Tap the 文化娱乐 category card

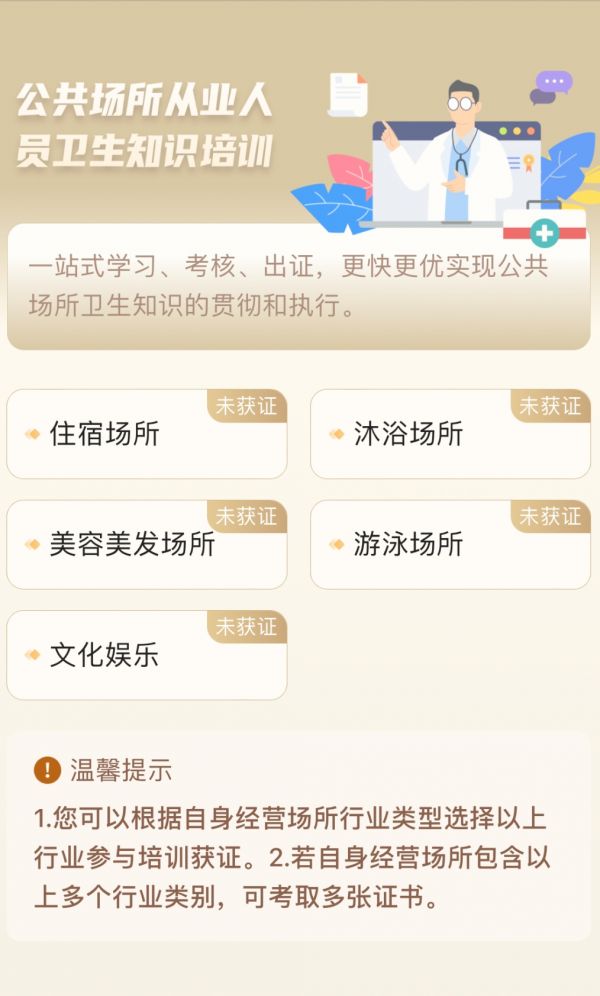click(146, 656)
